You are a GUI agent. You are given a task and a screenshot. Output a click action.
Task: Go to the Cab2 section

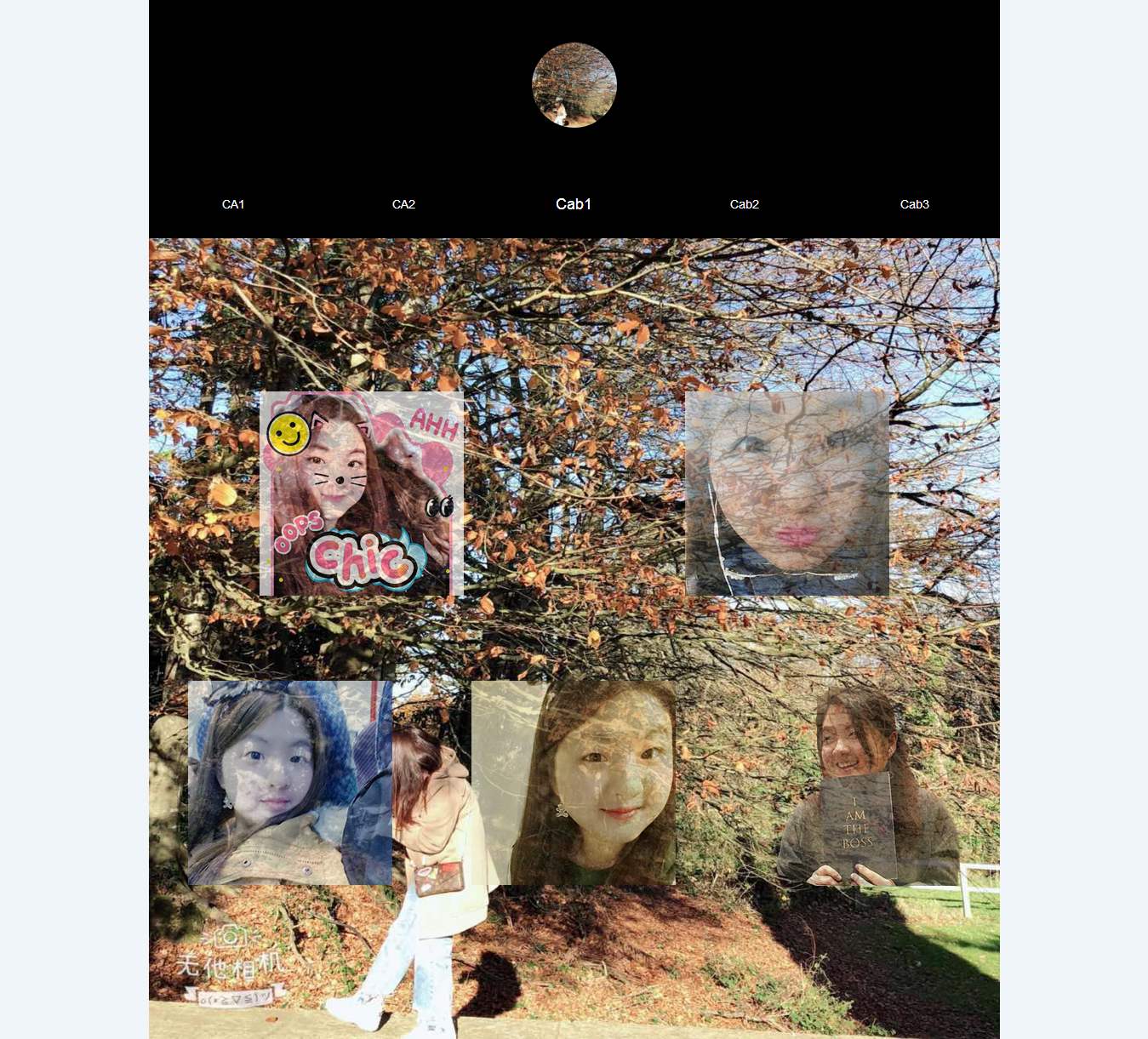tap(744, 204)
